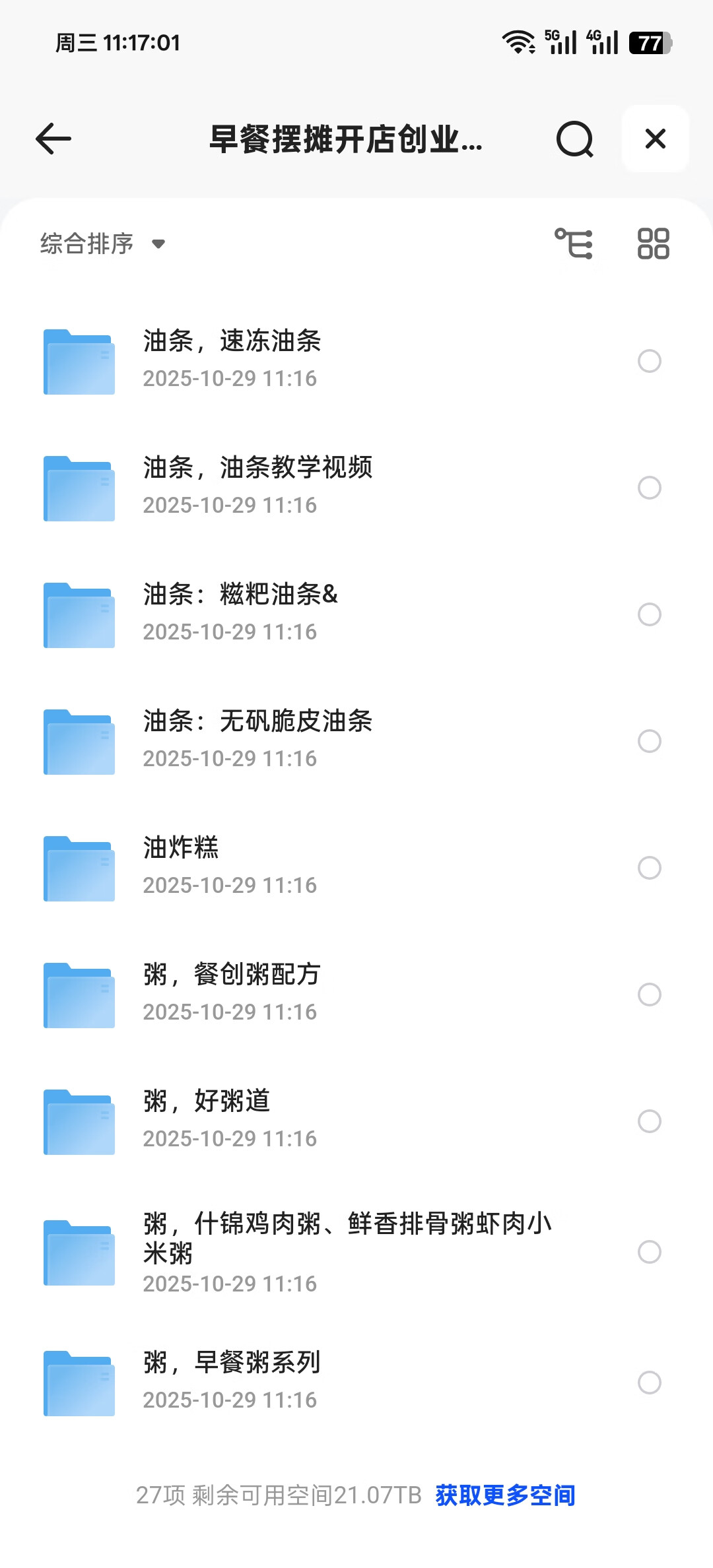Open the folder tree view icon
The width and height of the screenshot is (713, 1568).
pyautogui.click(x=573, y=244)
